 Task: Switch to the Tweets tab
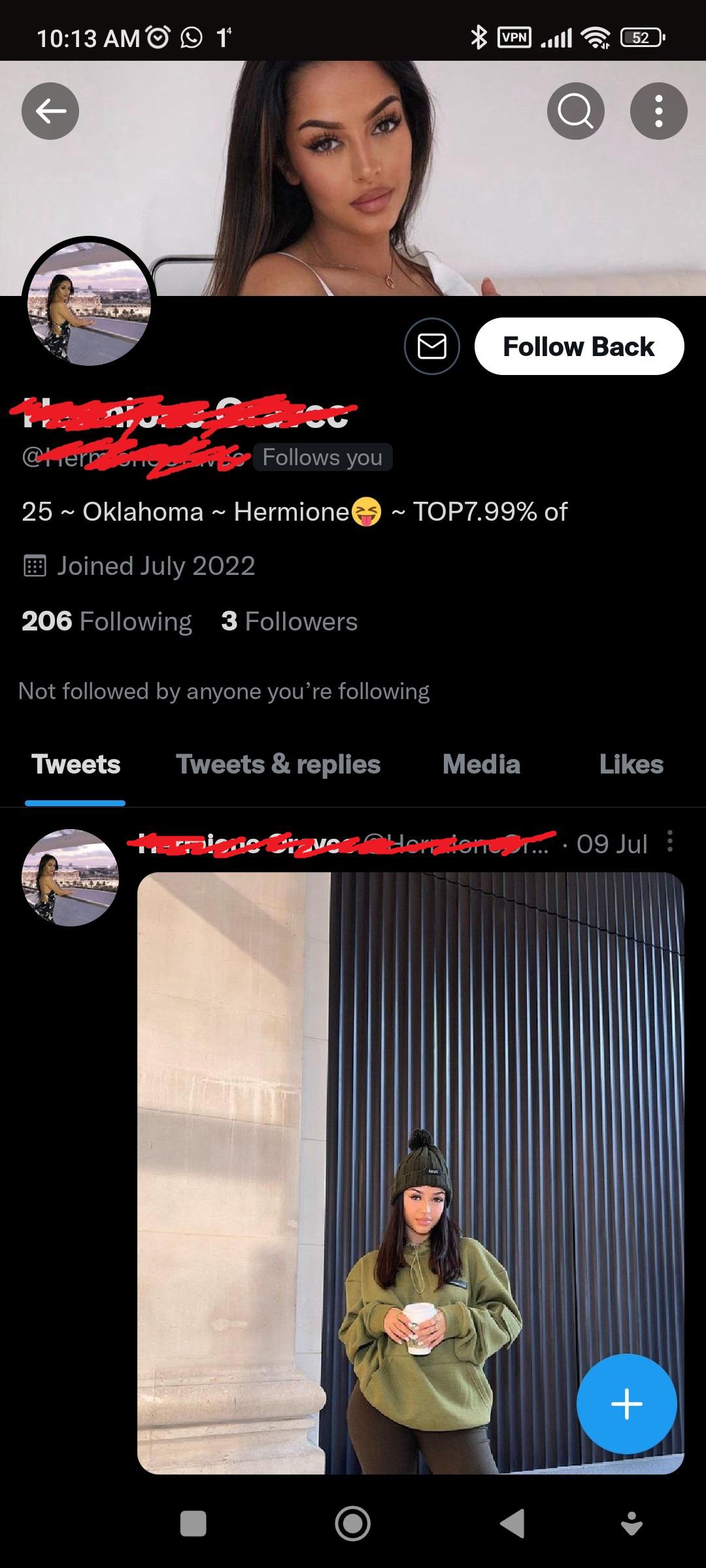pos(76,764)
